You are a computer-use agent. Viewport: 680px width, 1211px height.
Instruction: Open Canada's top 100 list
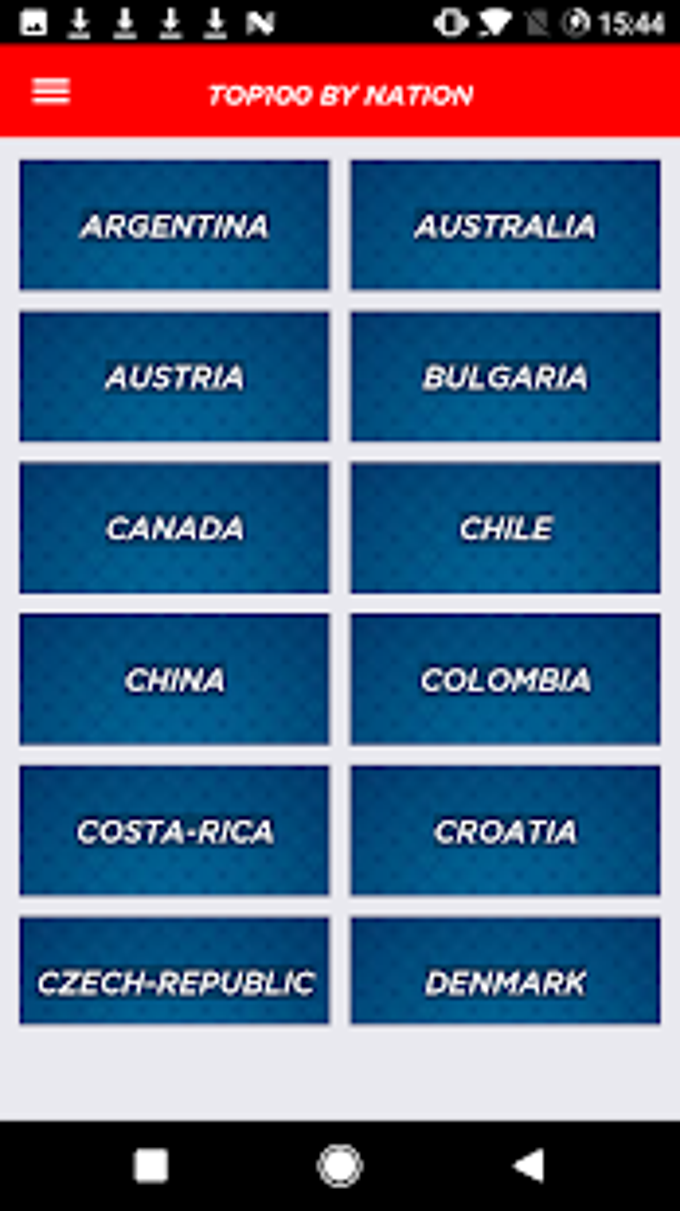tap(174, 528)
